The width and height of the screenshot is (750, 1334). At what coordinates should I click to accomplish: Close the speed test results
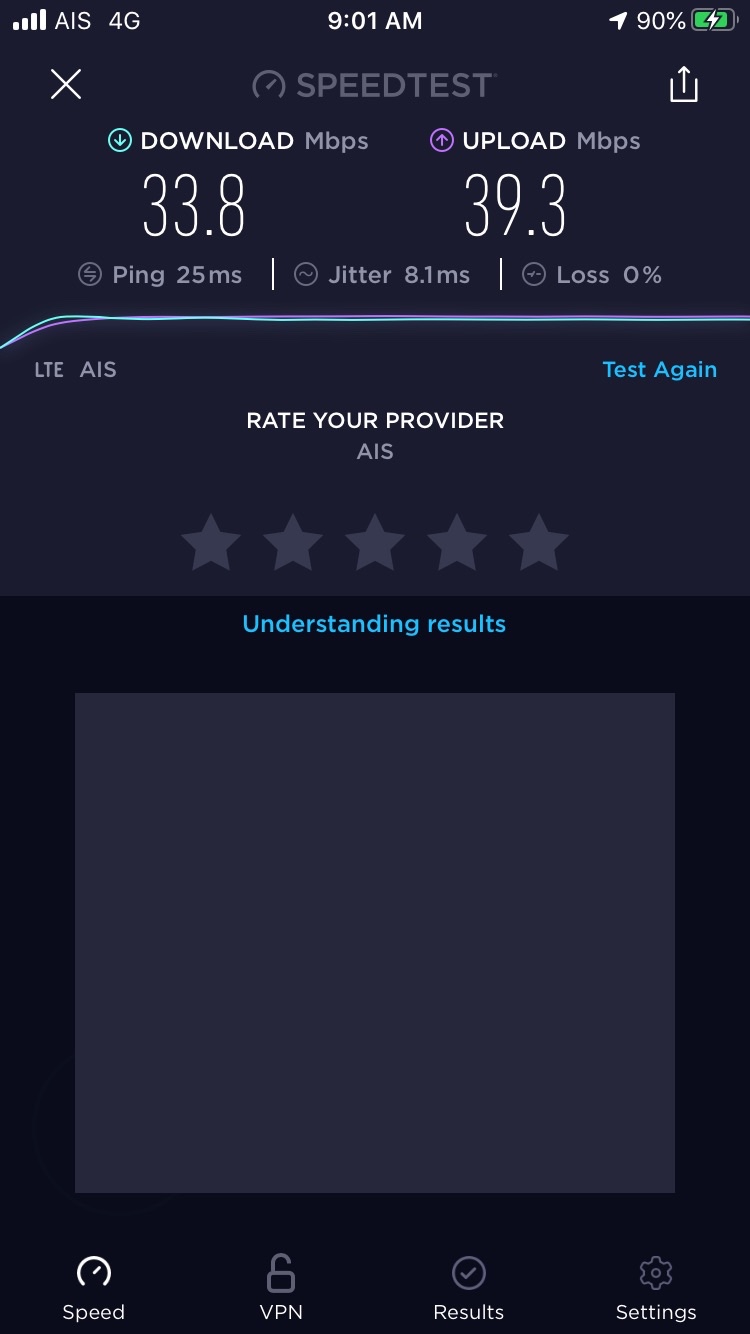66,84
